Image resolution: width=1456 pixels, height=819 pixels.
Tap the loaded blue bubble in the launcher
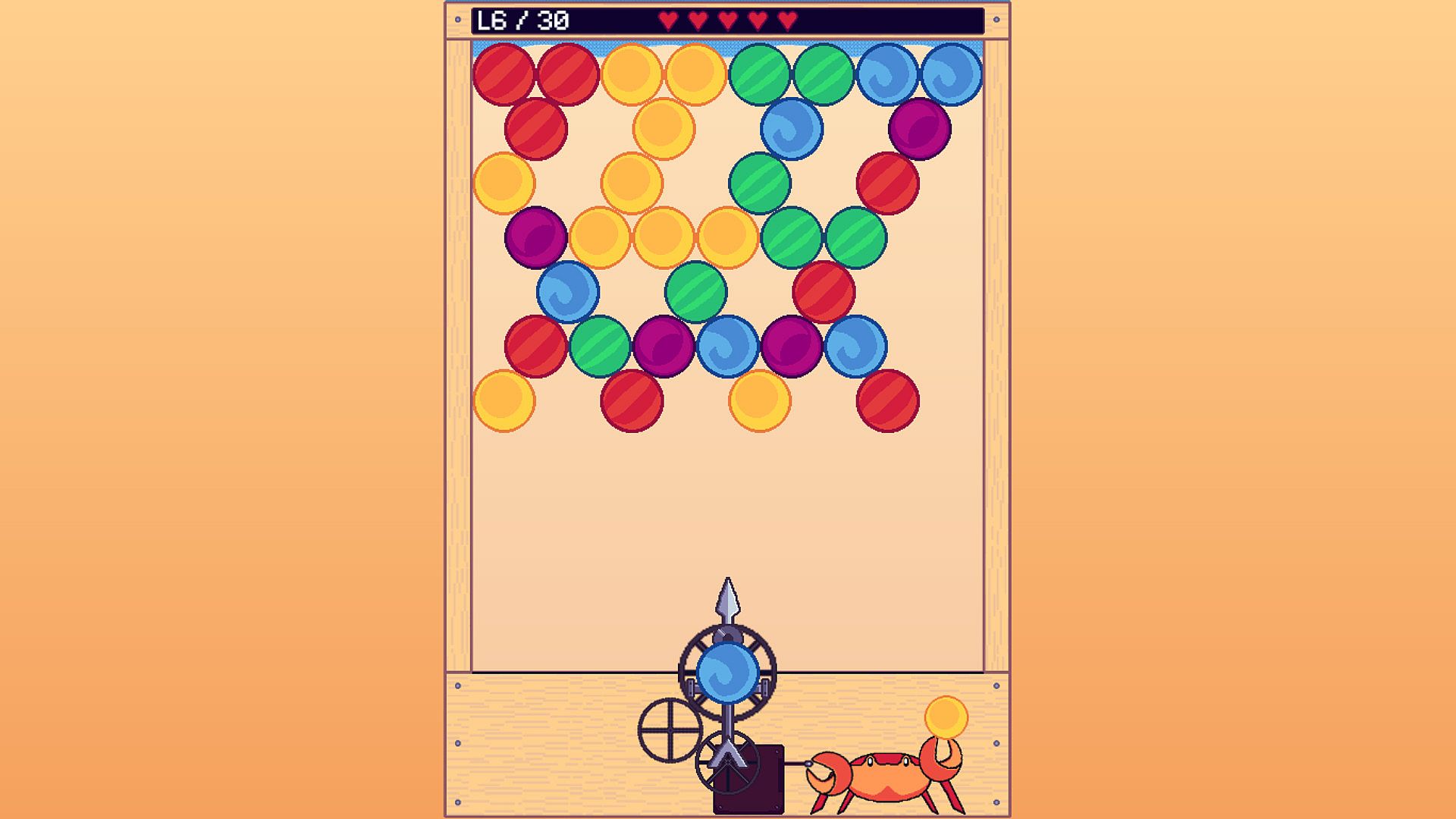tap(727, 672)
